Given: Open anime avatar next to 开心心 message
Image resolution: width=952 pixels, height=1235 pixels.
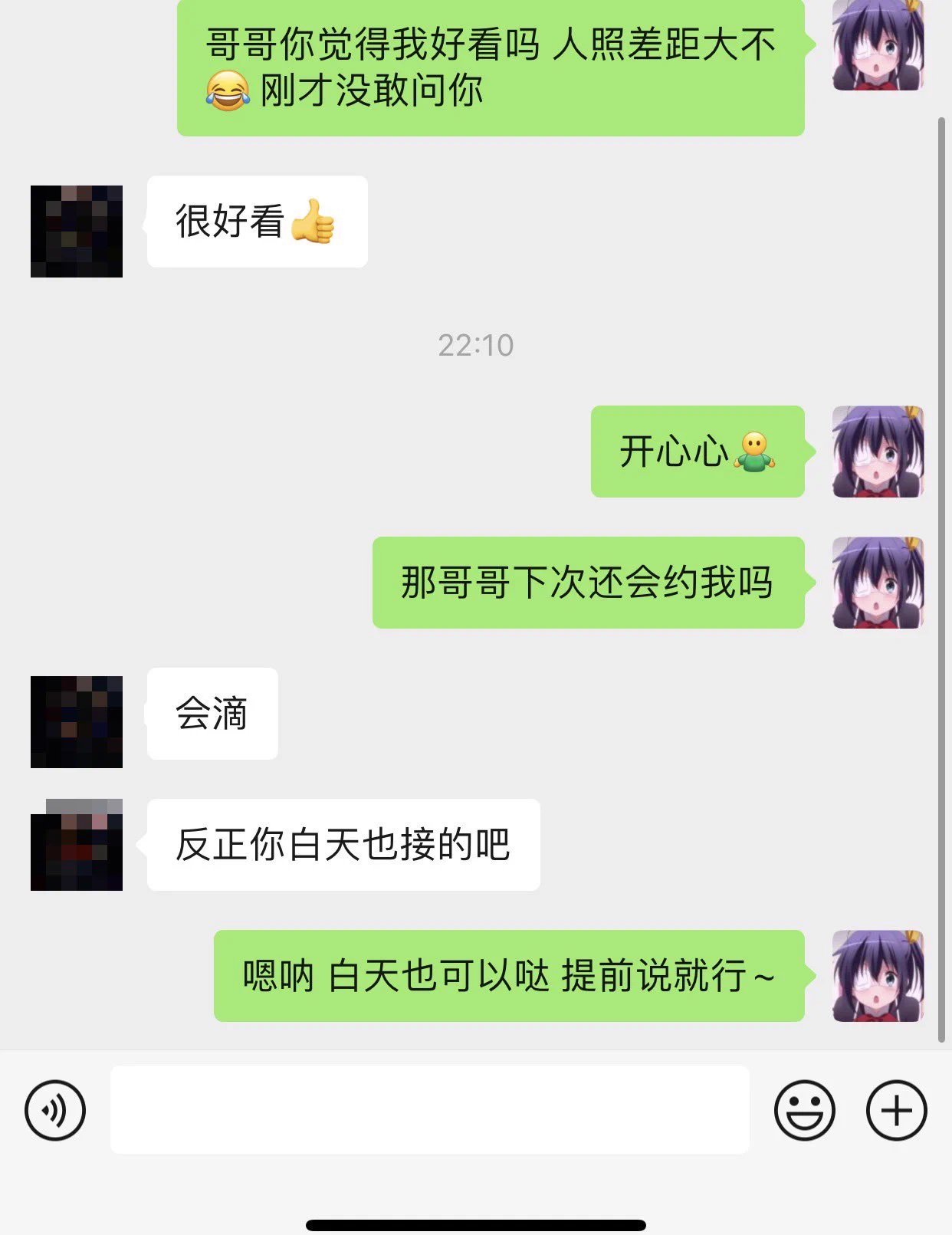Looking at the screenshot, I should click(878, 452).
